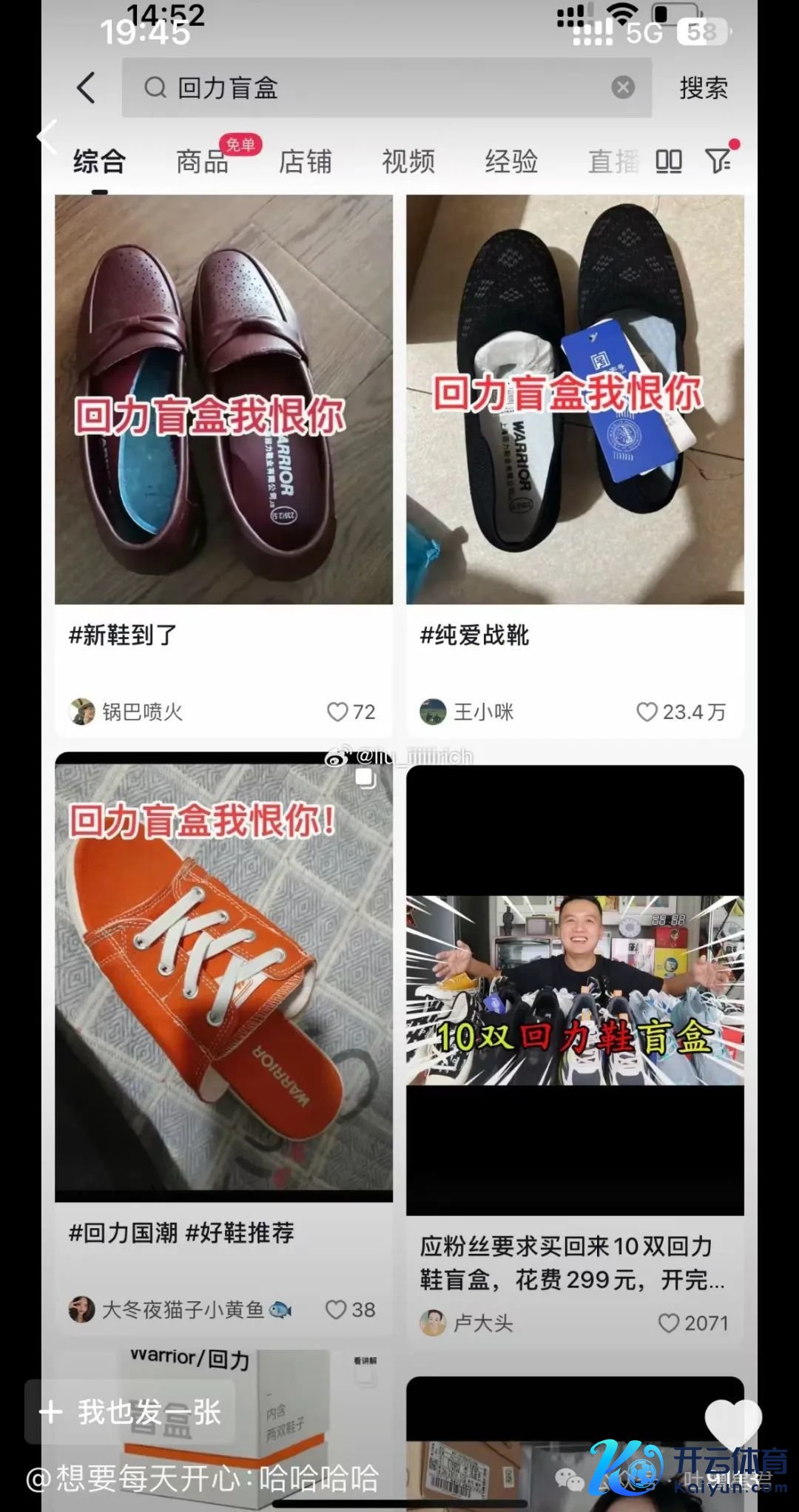This screenshot has height=1512, width=799.
Task: Switch to the 店铺 tab
Action: [x=305, y=161]
